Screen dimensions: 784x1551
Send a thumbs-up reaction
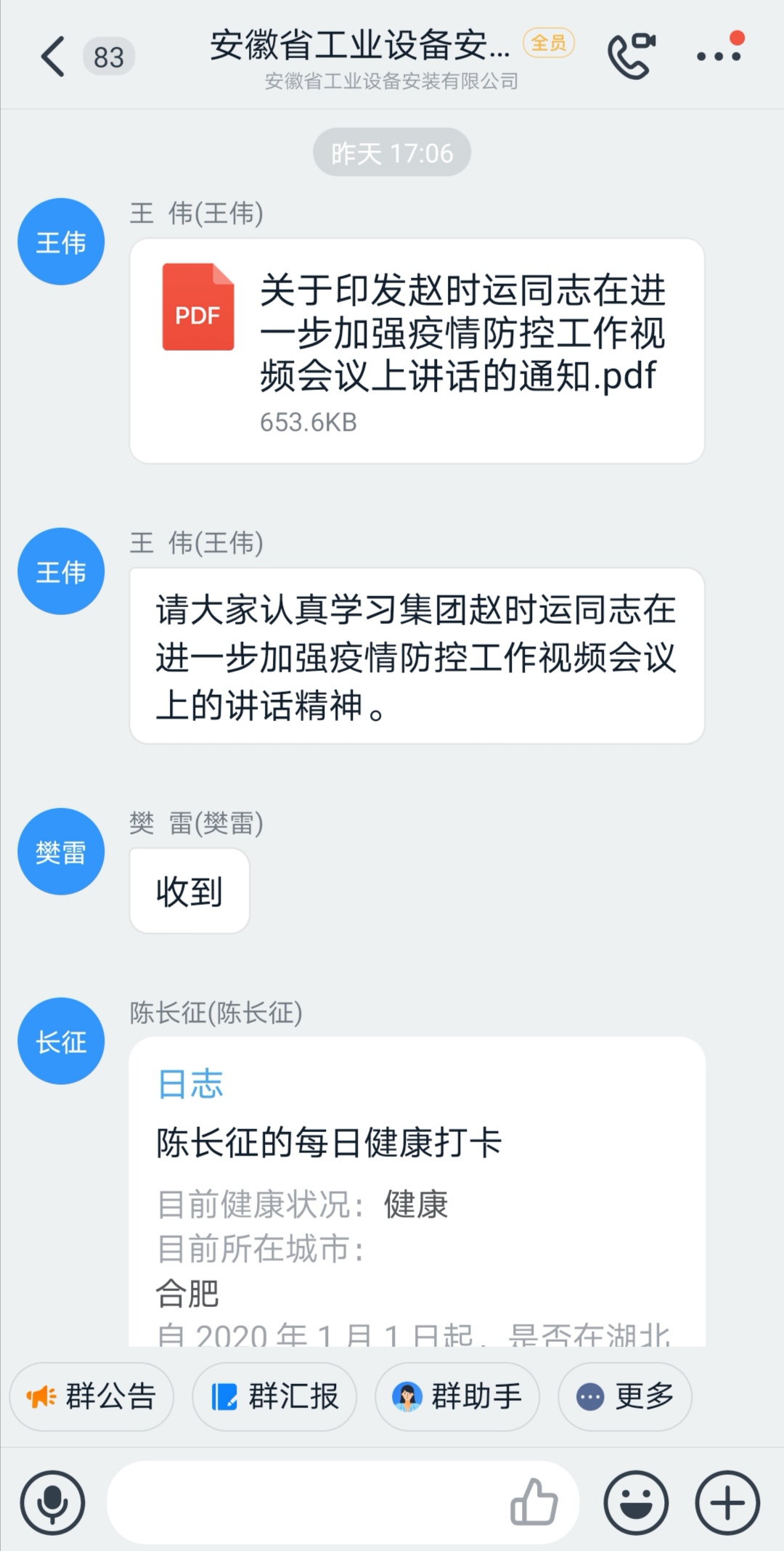click(534, 1502)
